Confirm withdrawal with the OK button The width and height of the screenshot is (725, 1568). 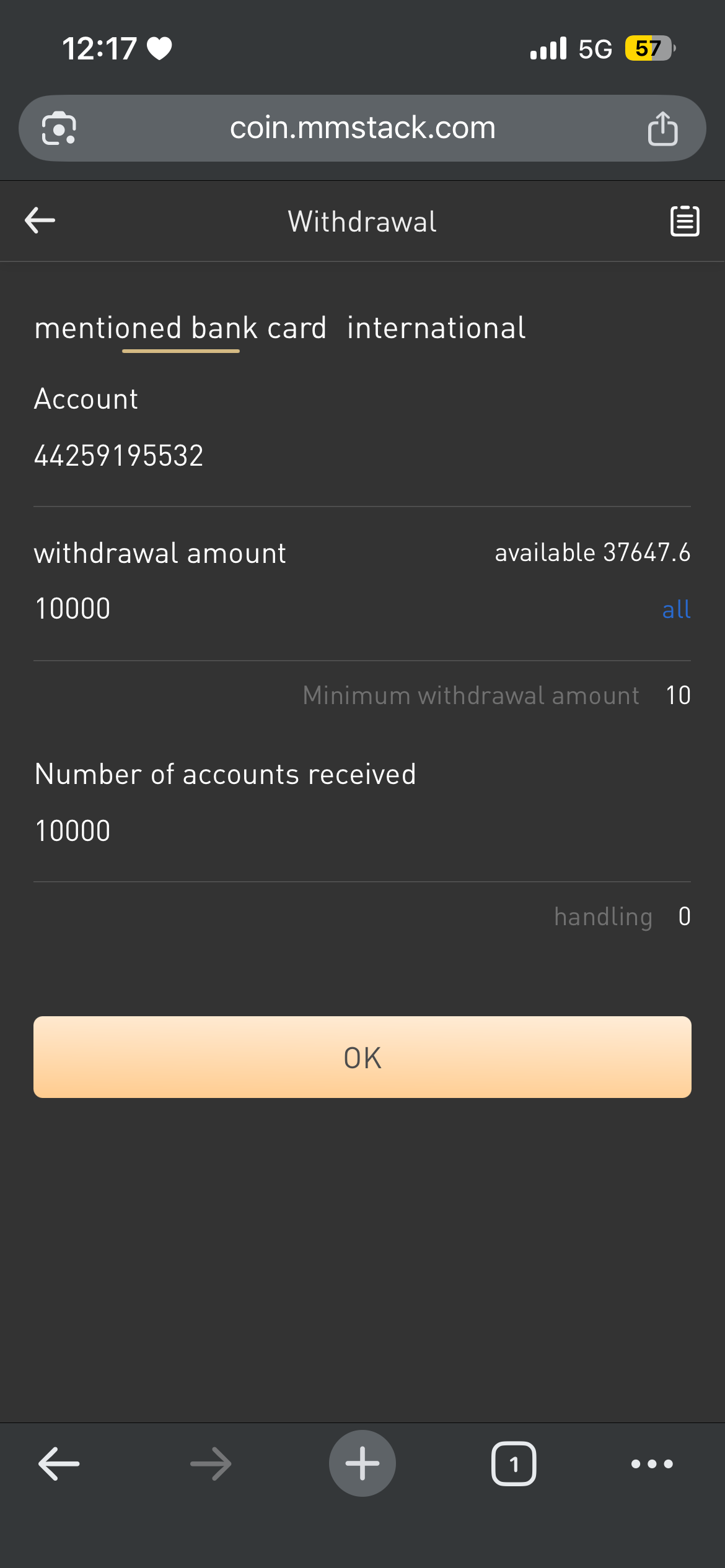tap(362, 1057)
